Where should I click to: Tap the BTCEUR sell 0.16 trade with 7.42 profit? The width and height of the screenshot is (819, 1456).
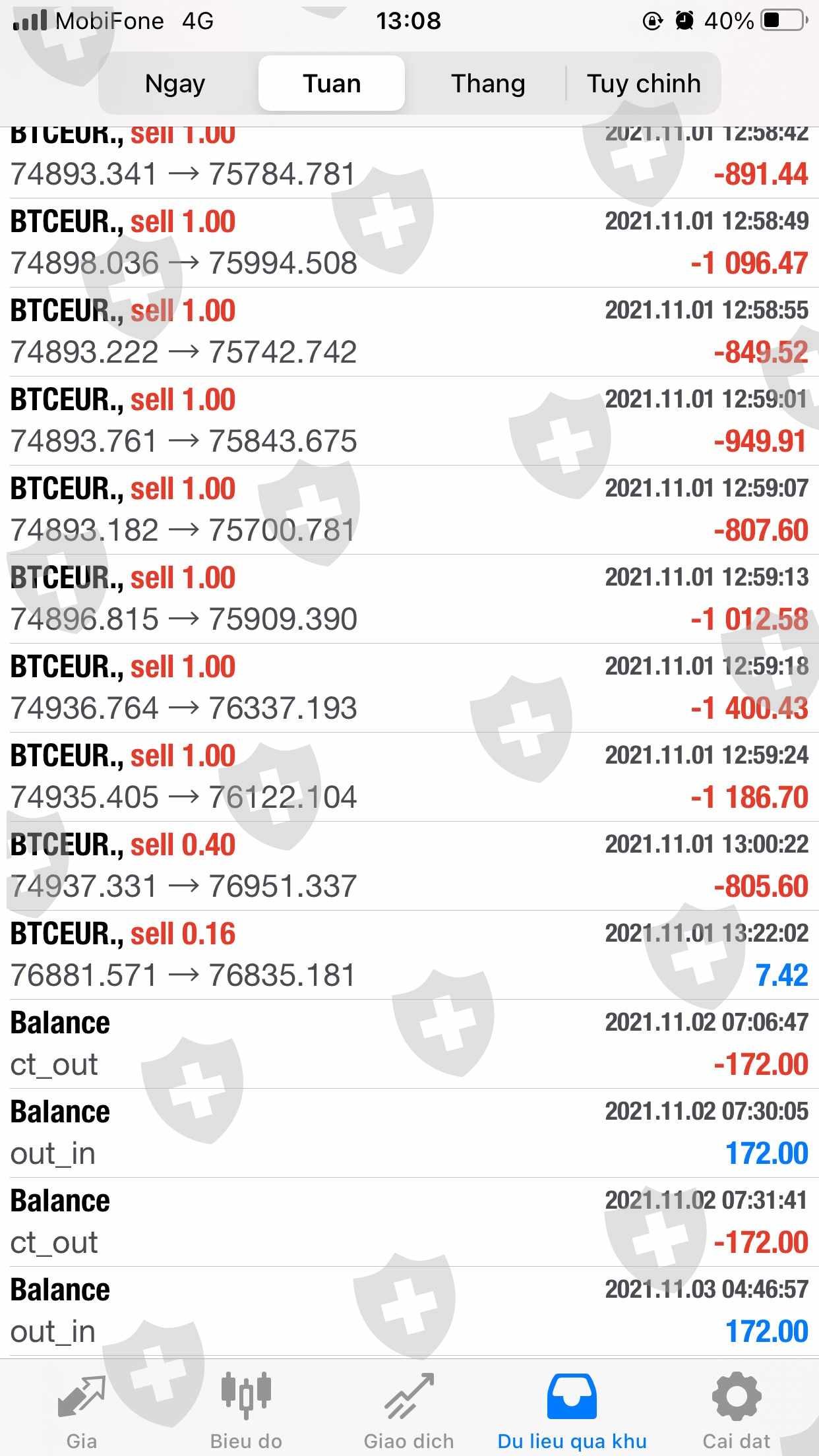409,955
